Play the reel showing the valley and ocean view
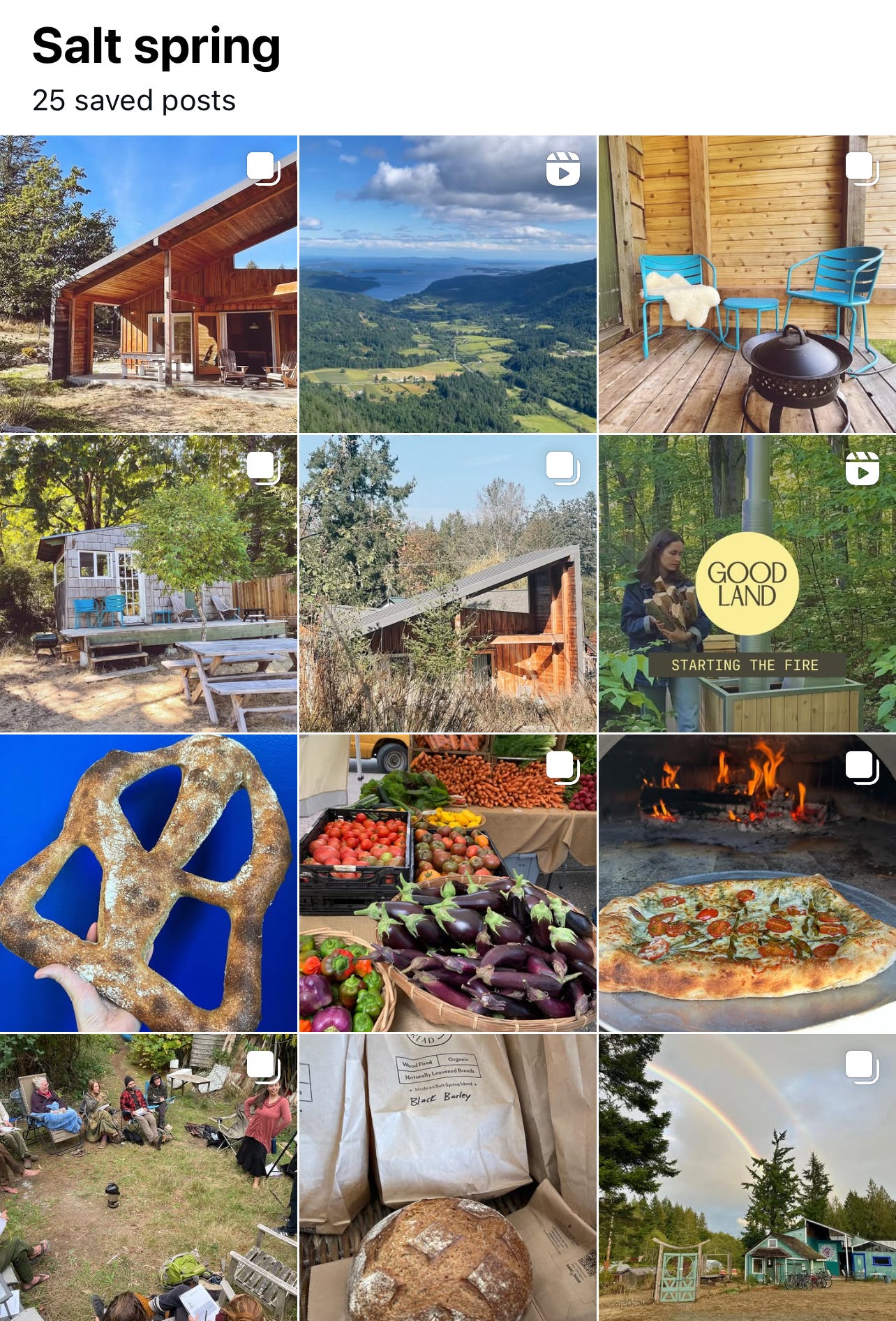896x1321 pixels. (x=448, y=284)
